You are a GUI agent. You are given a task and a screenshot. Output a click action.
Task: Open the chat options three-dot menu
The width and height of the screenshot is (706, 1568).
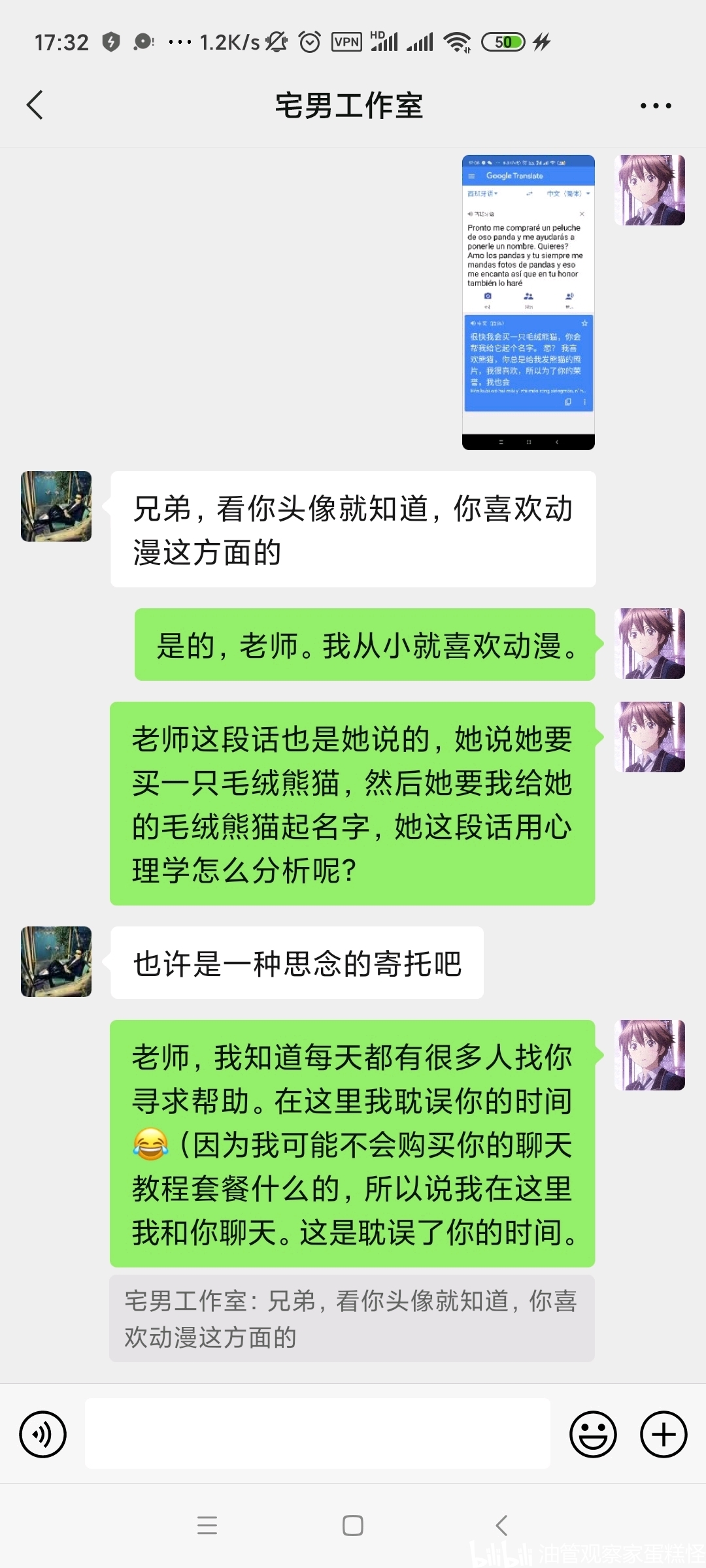click(x=655, y=106)
